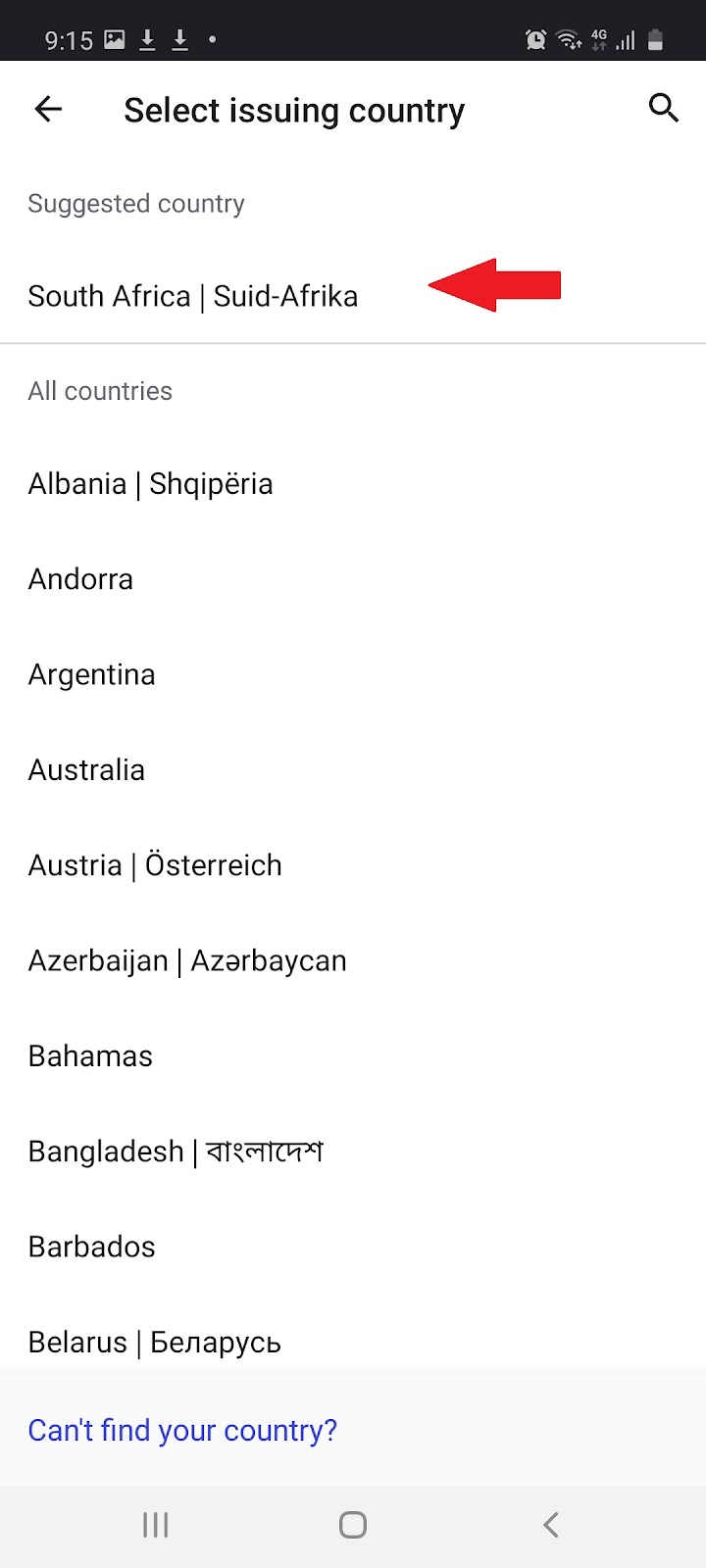Tap the system home button
Viewport: 706px width, 1568px height.
coord(352,1525)
